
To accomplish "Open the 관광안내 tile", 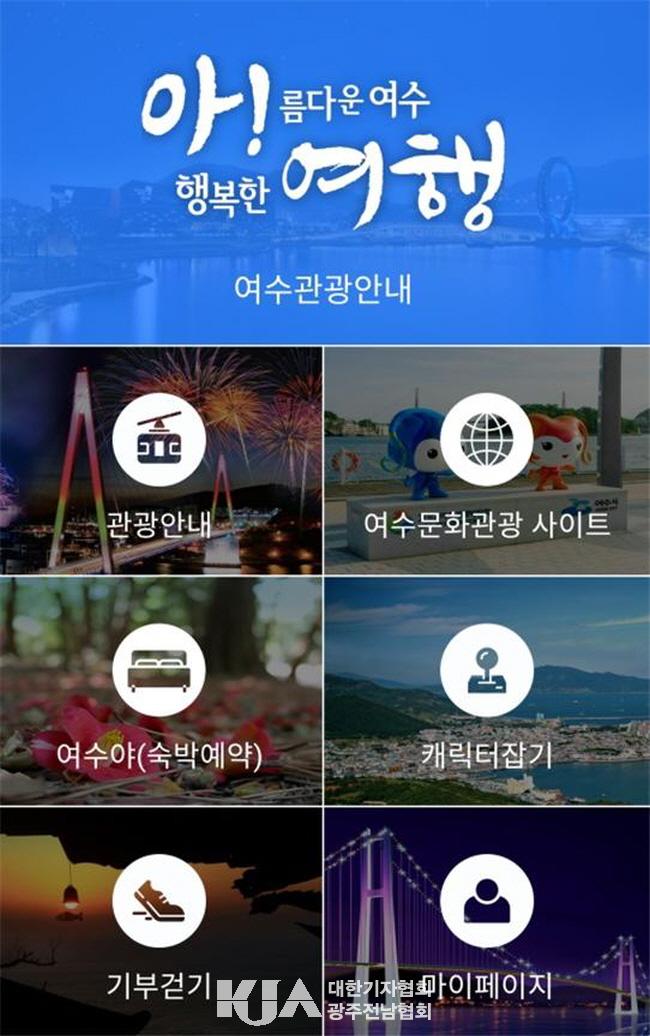I will 160,462.
